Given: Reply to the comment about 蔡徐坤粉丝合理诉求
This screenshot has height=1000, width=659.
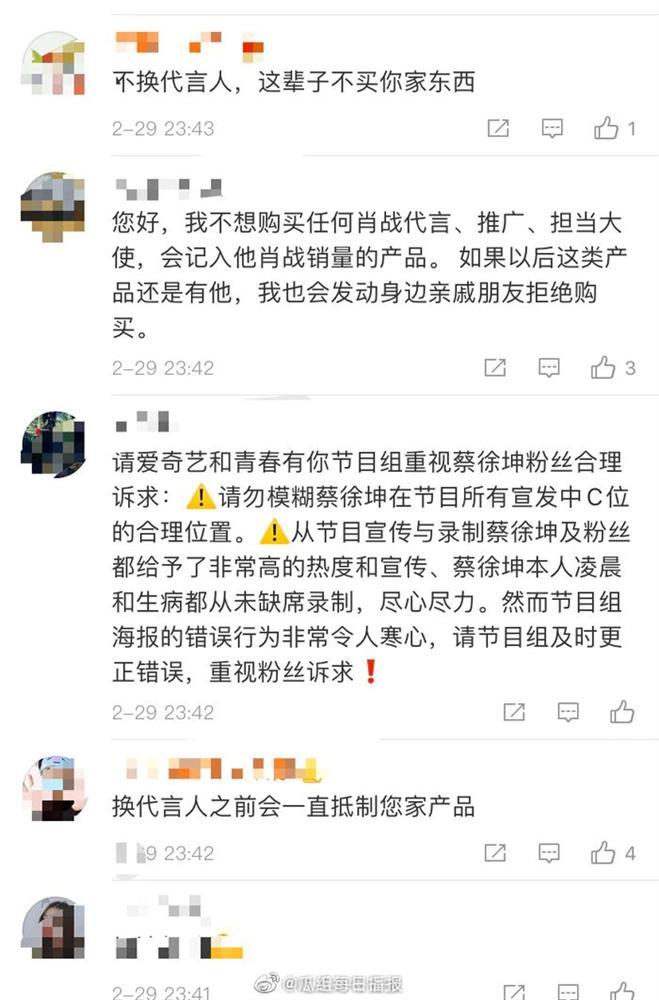Looking at the screenshot, I should (x=568, y=712).
